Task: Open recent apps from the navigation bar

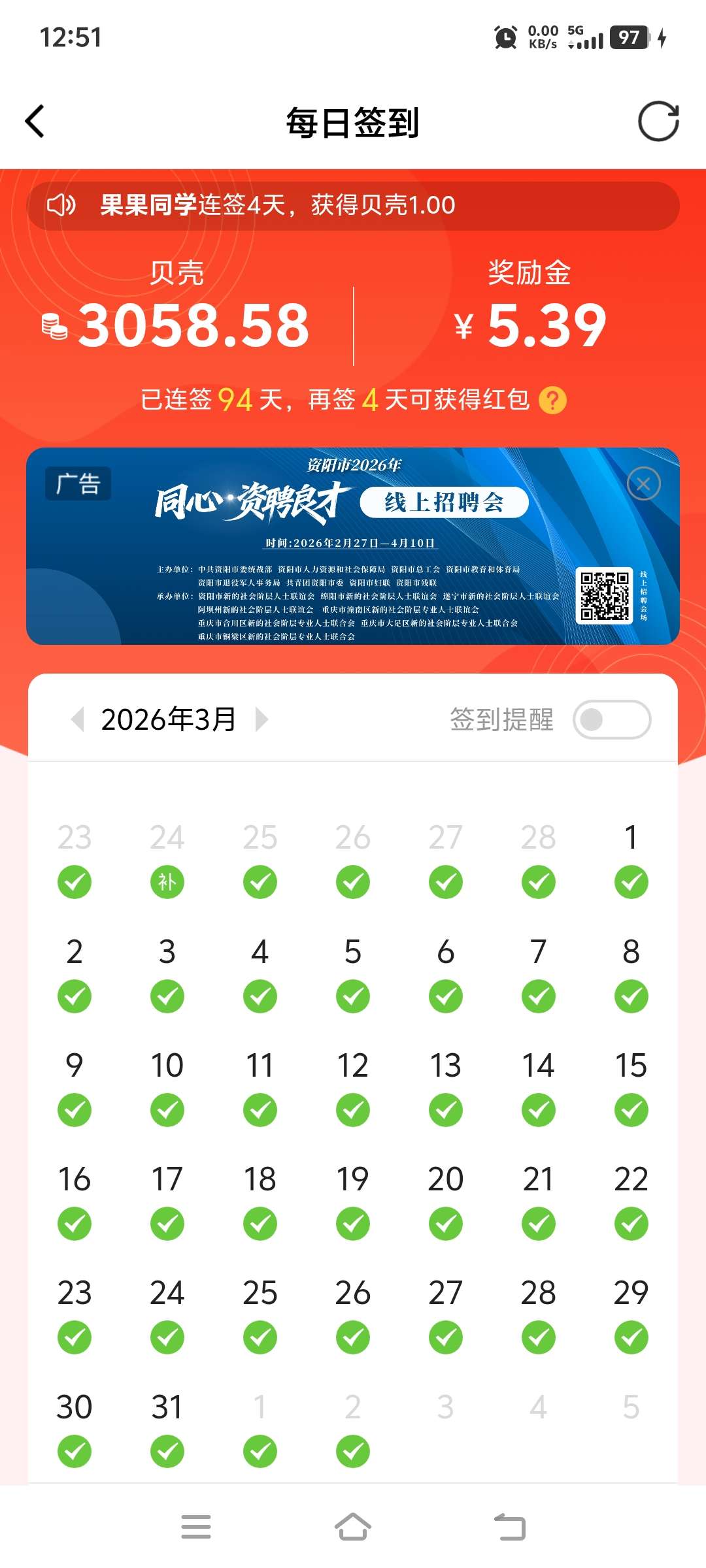Action: 196,1527
